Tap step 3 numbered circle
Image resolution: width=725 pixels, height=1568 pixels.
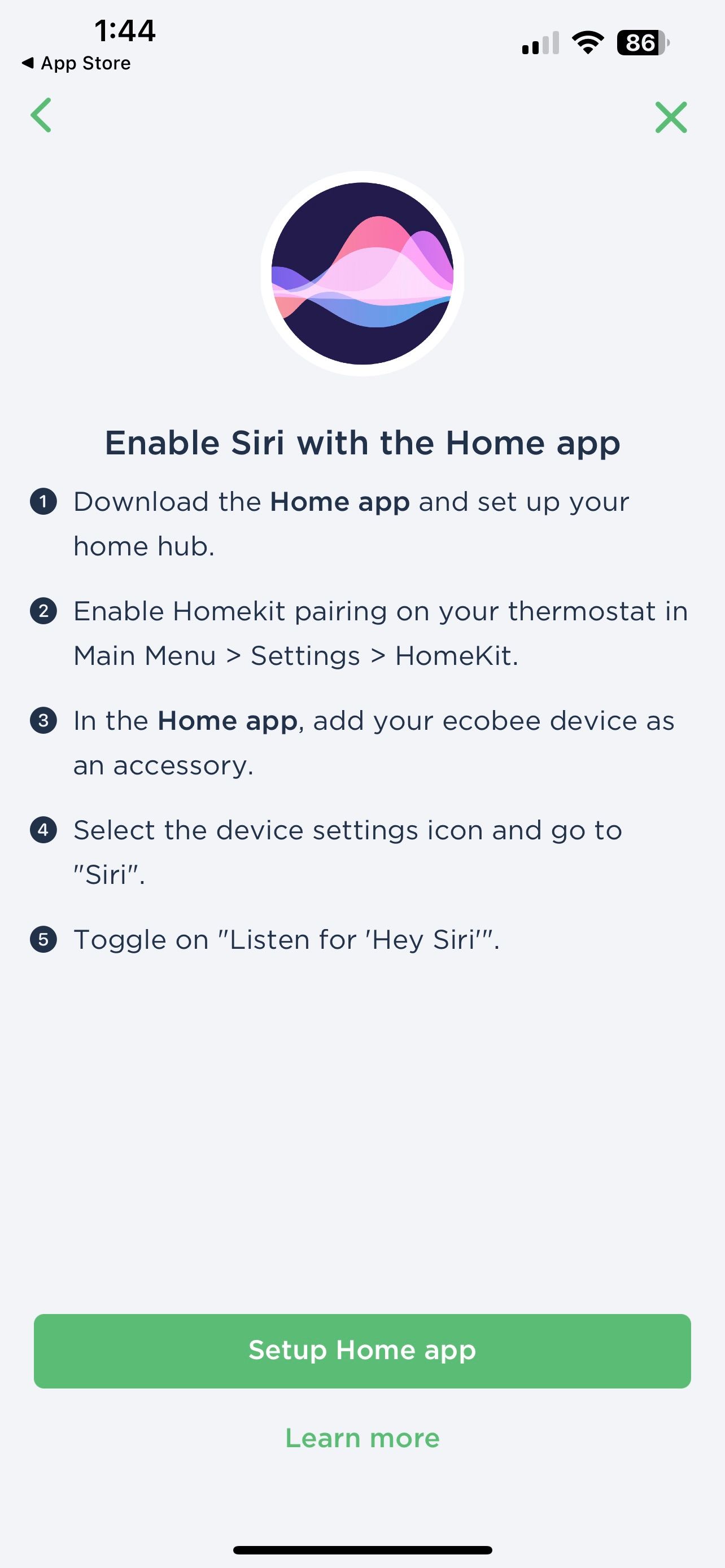click(43, 721)
